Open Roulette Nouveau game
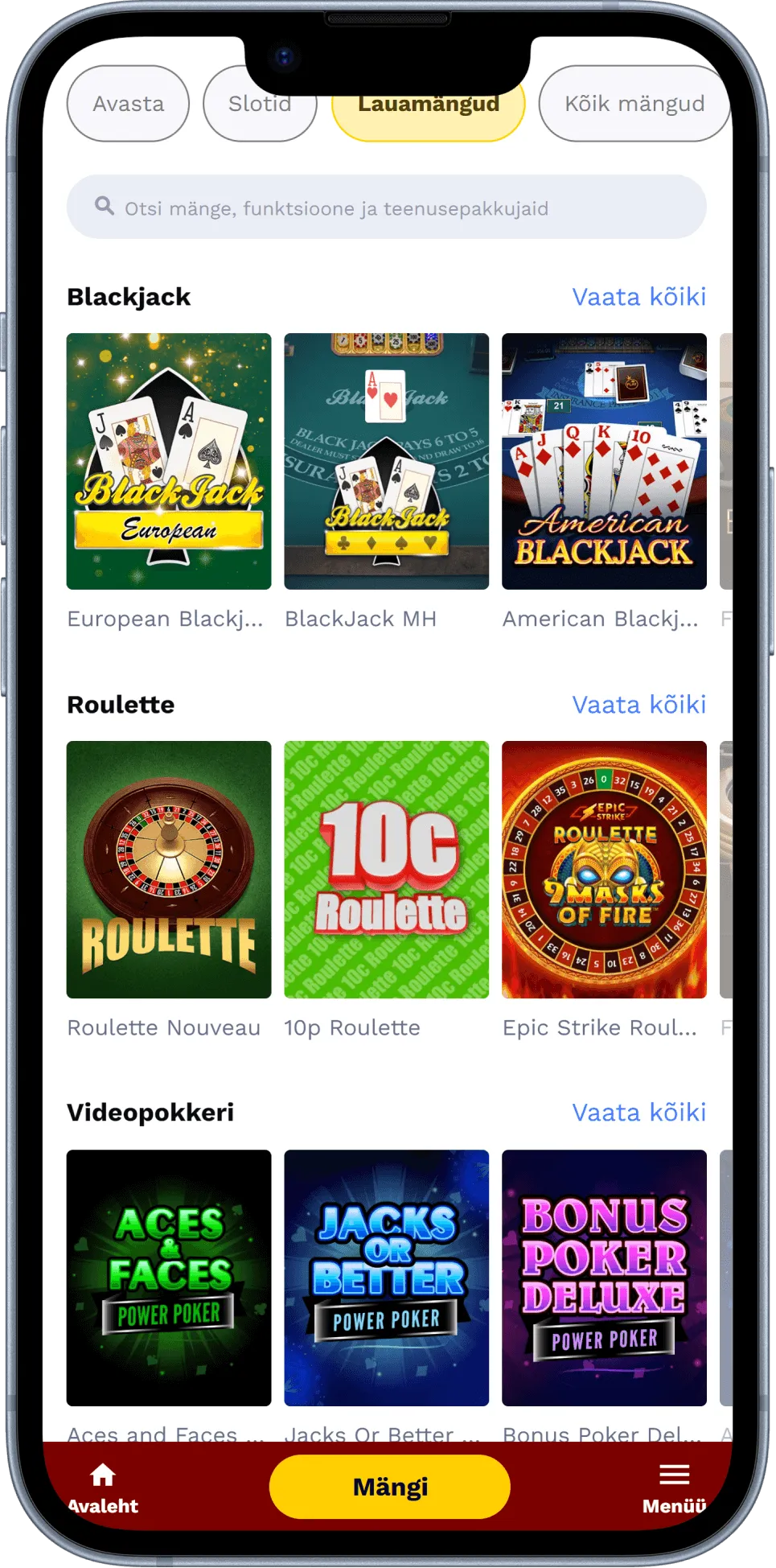Viewport: 776px width, 1568px height. (169, 870)
